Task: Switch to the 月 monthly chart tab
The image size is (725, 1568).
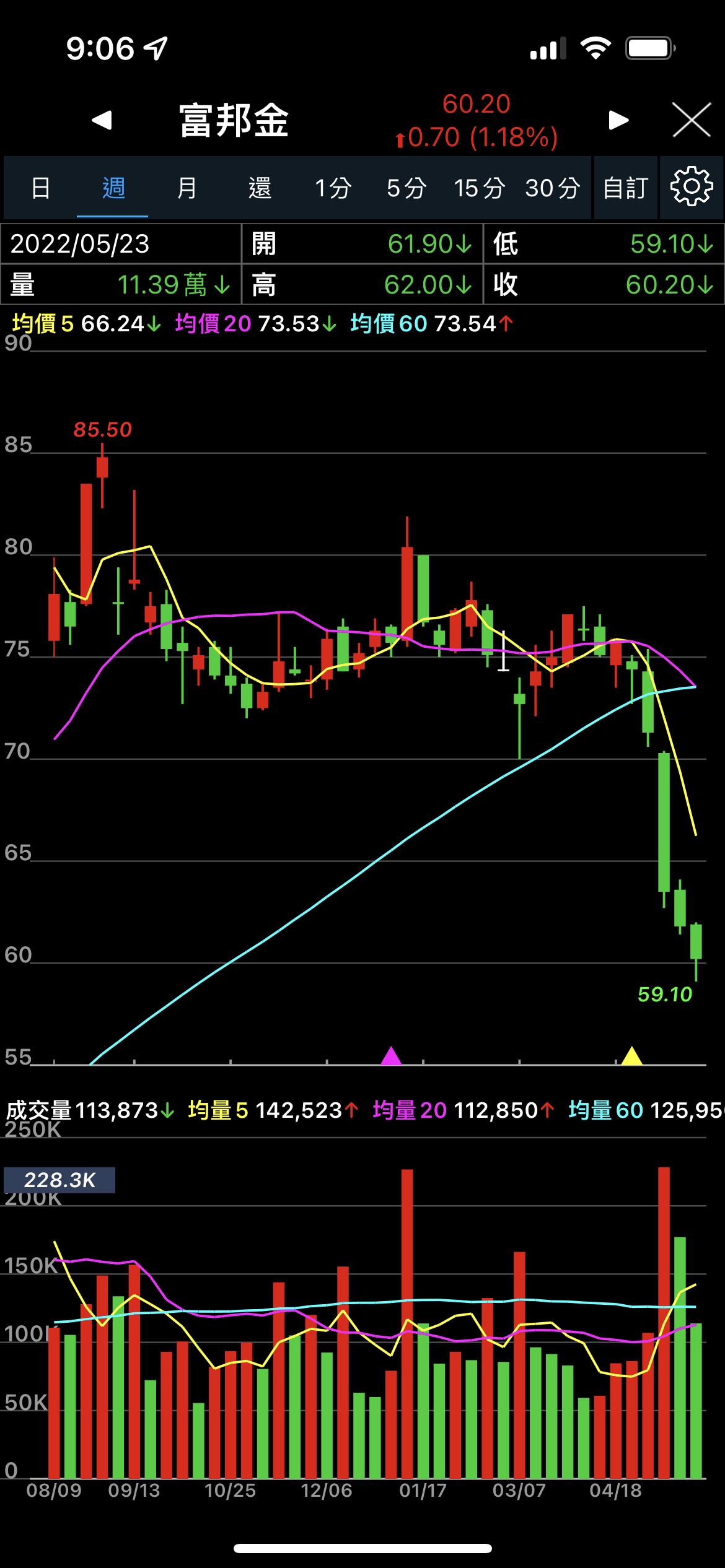Action: [187, 188]
